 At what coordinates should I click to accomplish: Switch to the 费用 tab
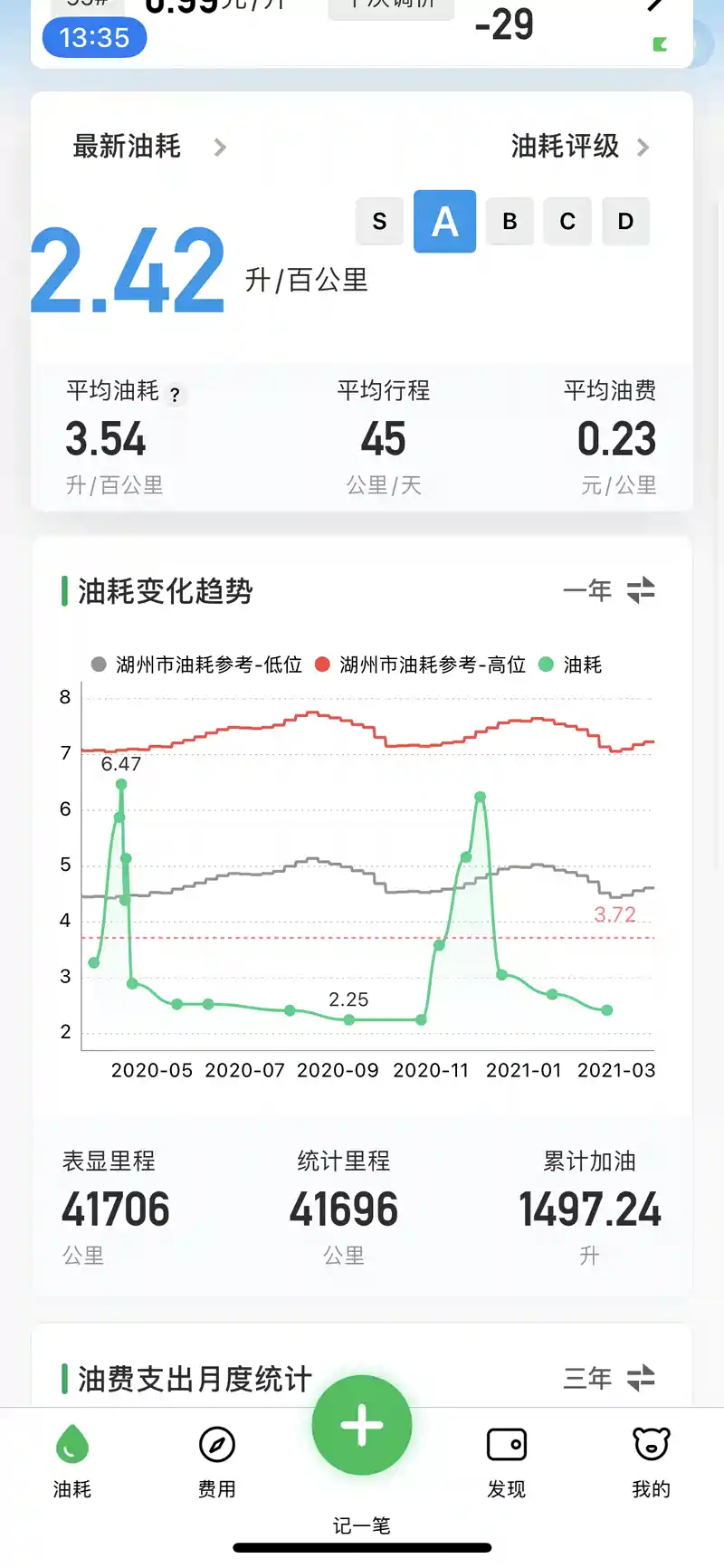217,1460
